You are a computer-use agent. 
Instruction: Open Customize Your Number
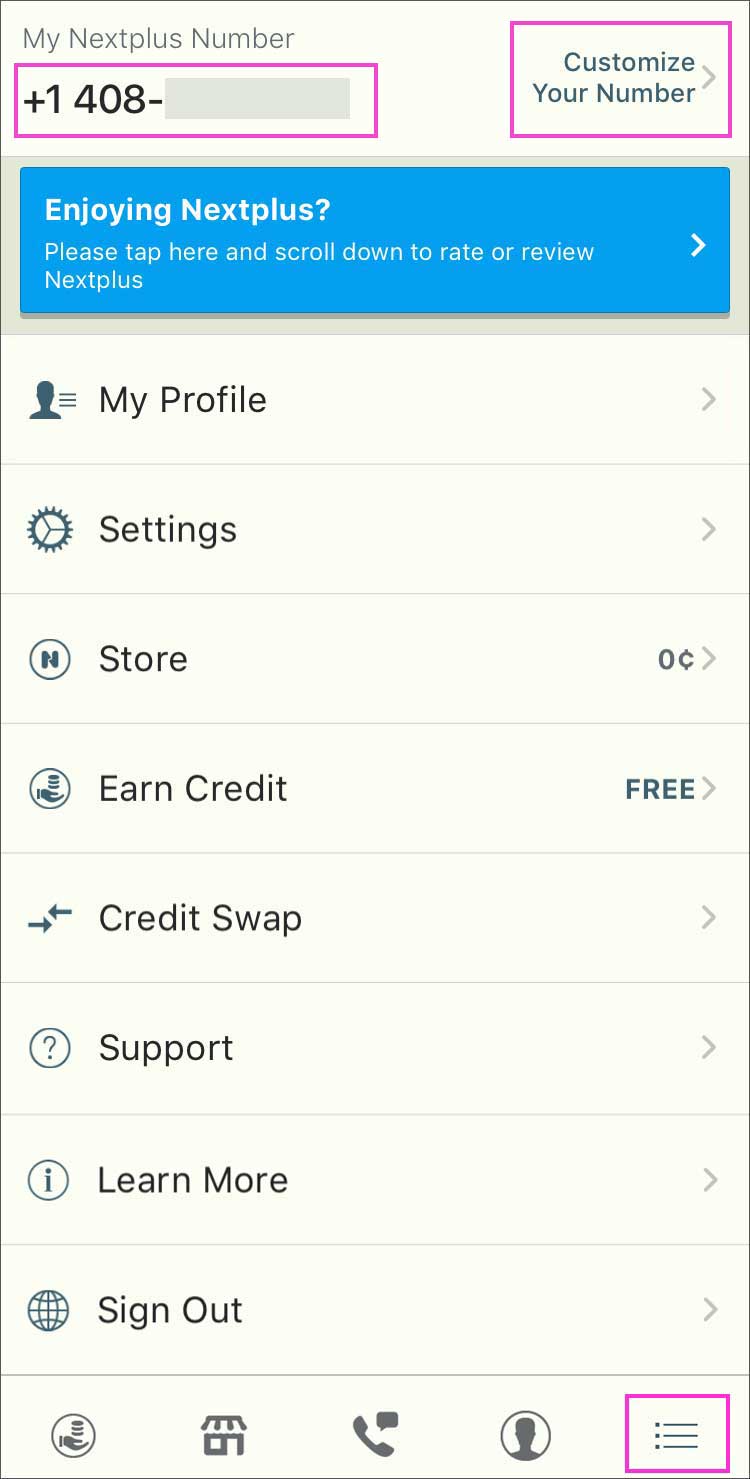coord(620,78)
